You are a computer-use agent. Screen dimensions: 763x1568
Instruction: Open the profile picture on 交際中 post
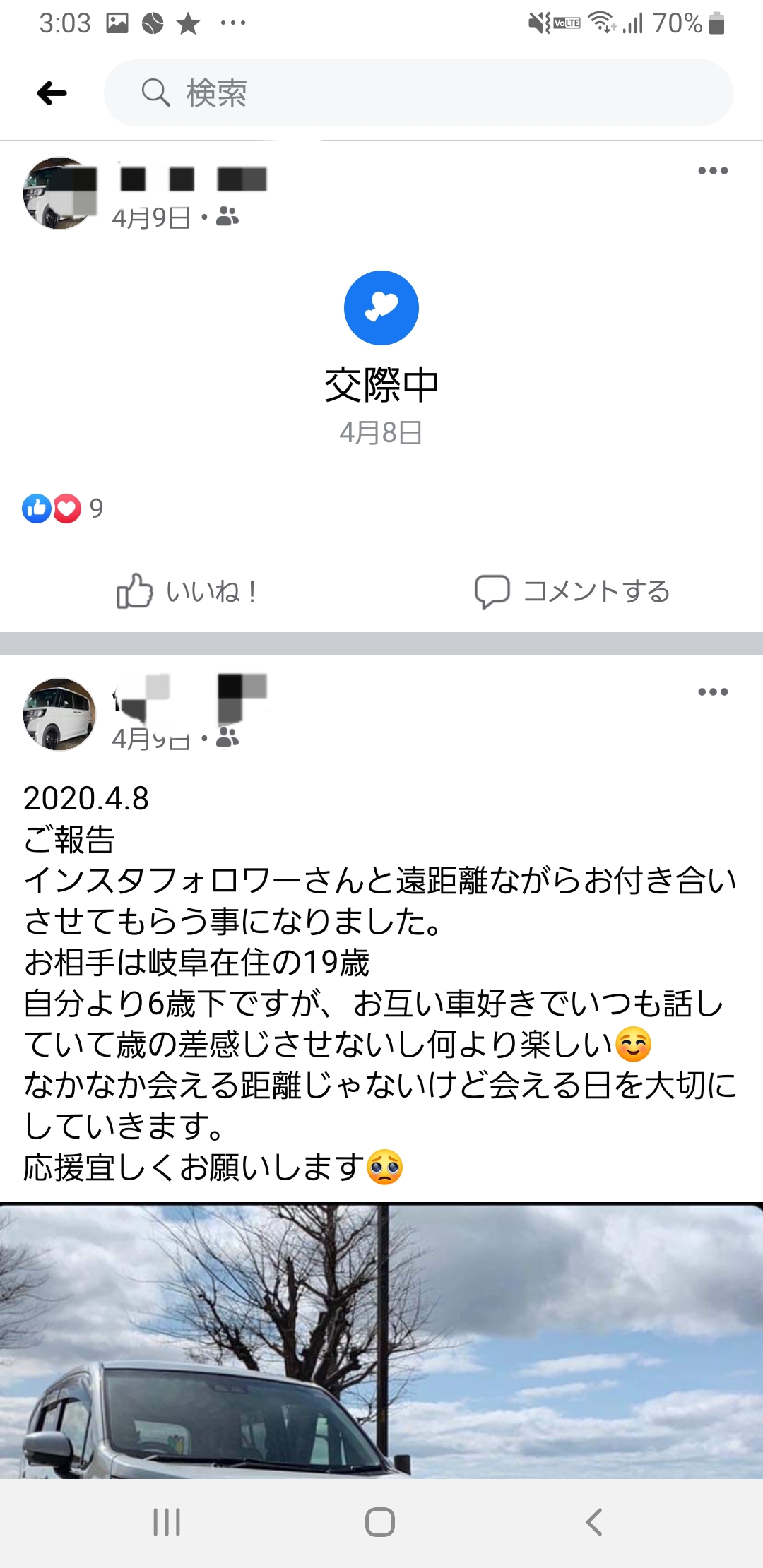click(59, 193)
